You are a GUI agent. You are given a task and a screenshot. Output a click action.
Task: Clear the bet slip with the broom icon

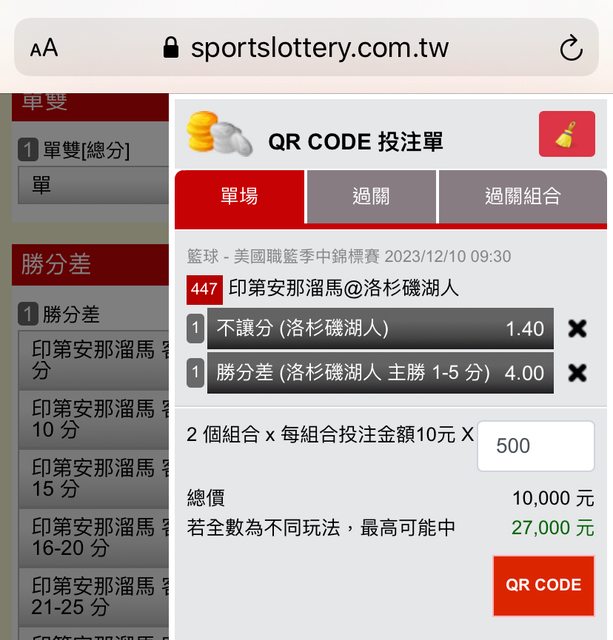pyautogui.click(x=566, y=134)
